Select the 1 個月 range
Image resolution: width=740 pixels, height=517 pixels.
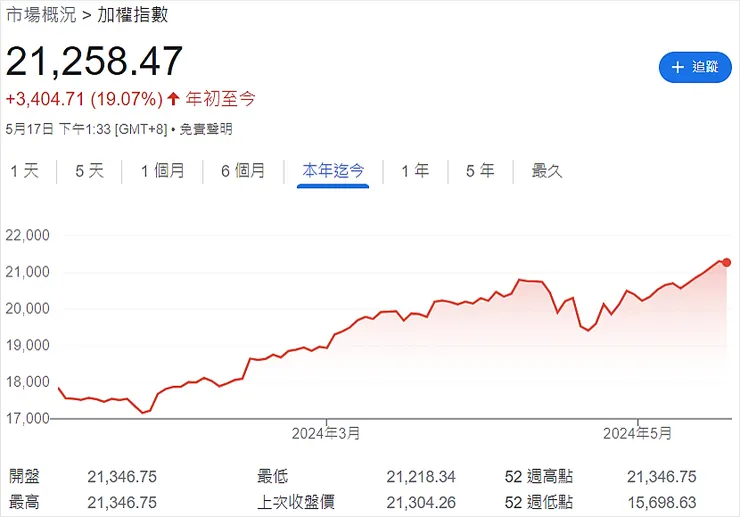pos(163,171)
